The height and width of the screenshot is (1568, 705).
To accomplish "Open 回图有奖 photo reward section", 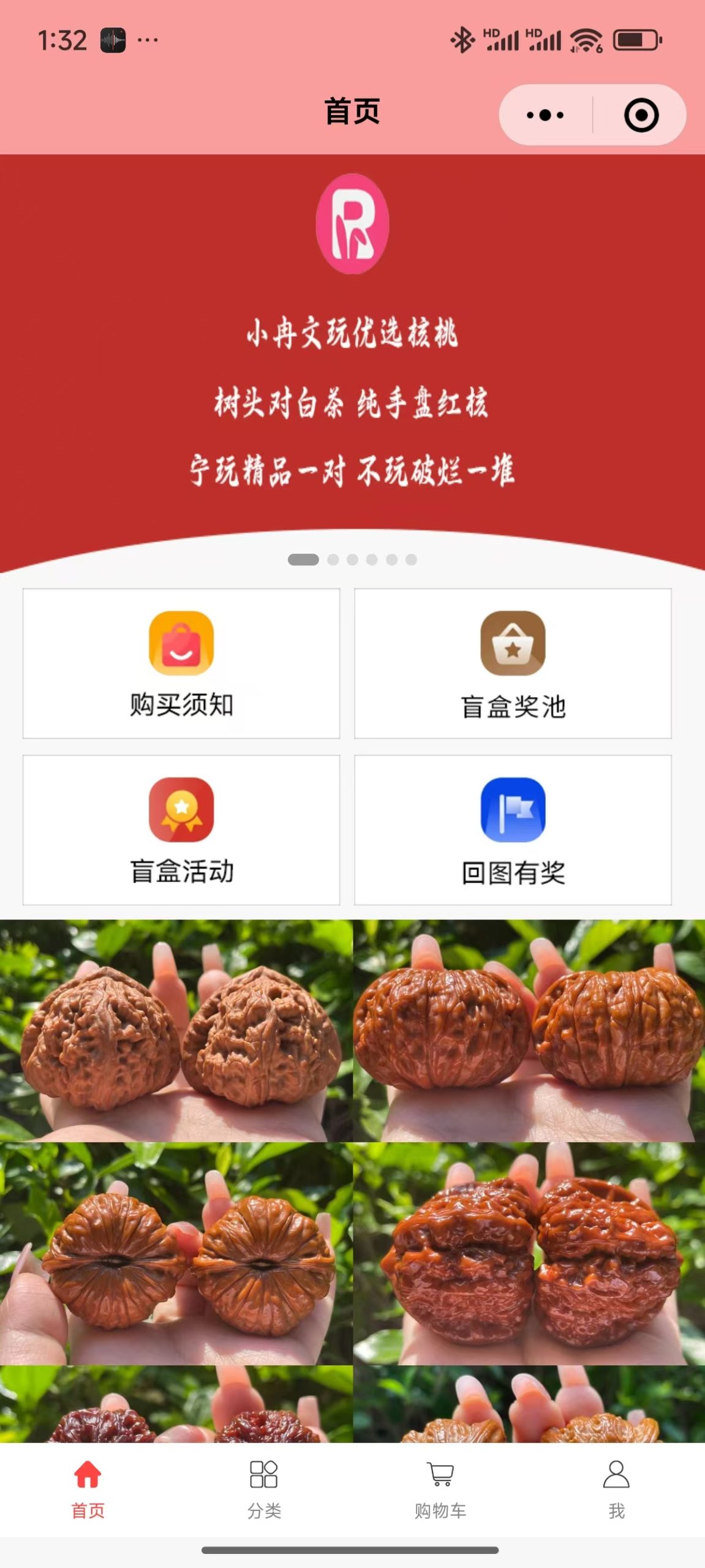I will (513, 830).
